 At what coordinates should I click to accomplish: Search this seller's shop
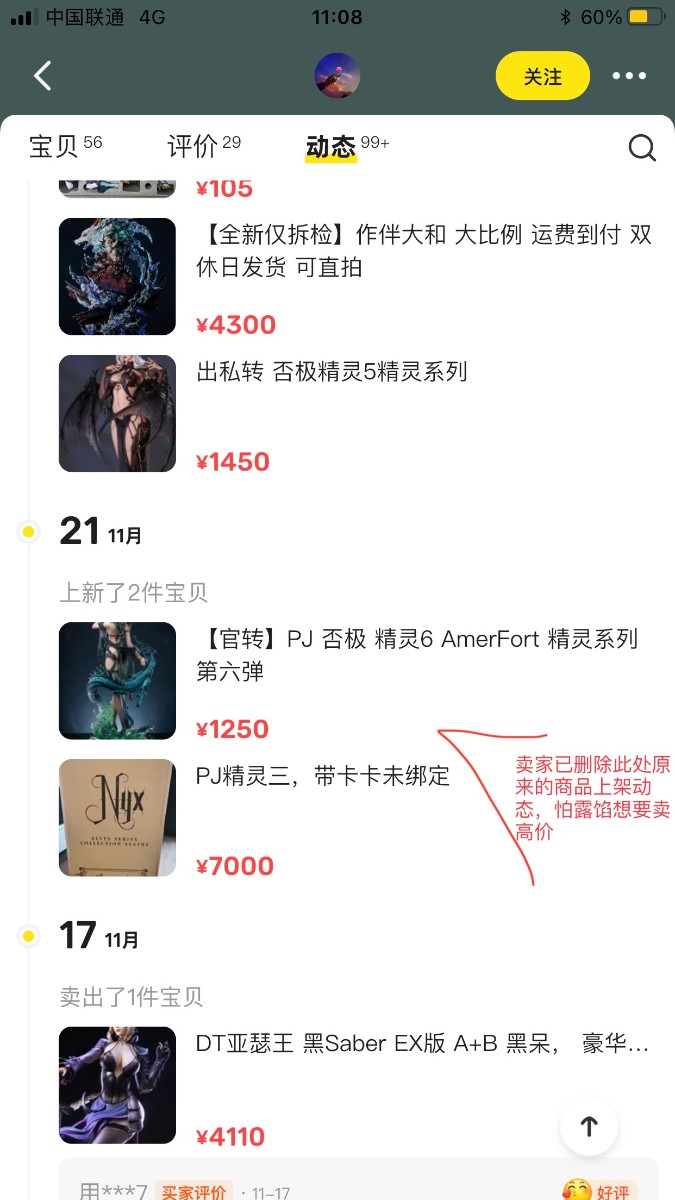tap(642, 148)
